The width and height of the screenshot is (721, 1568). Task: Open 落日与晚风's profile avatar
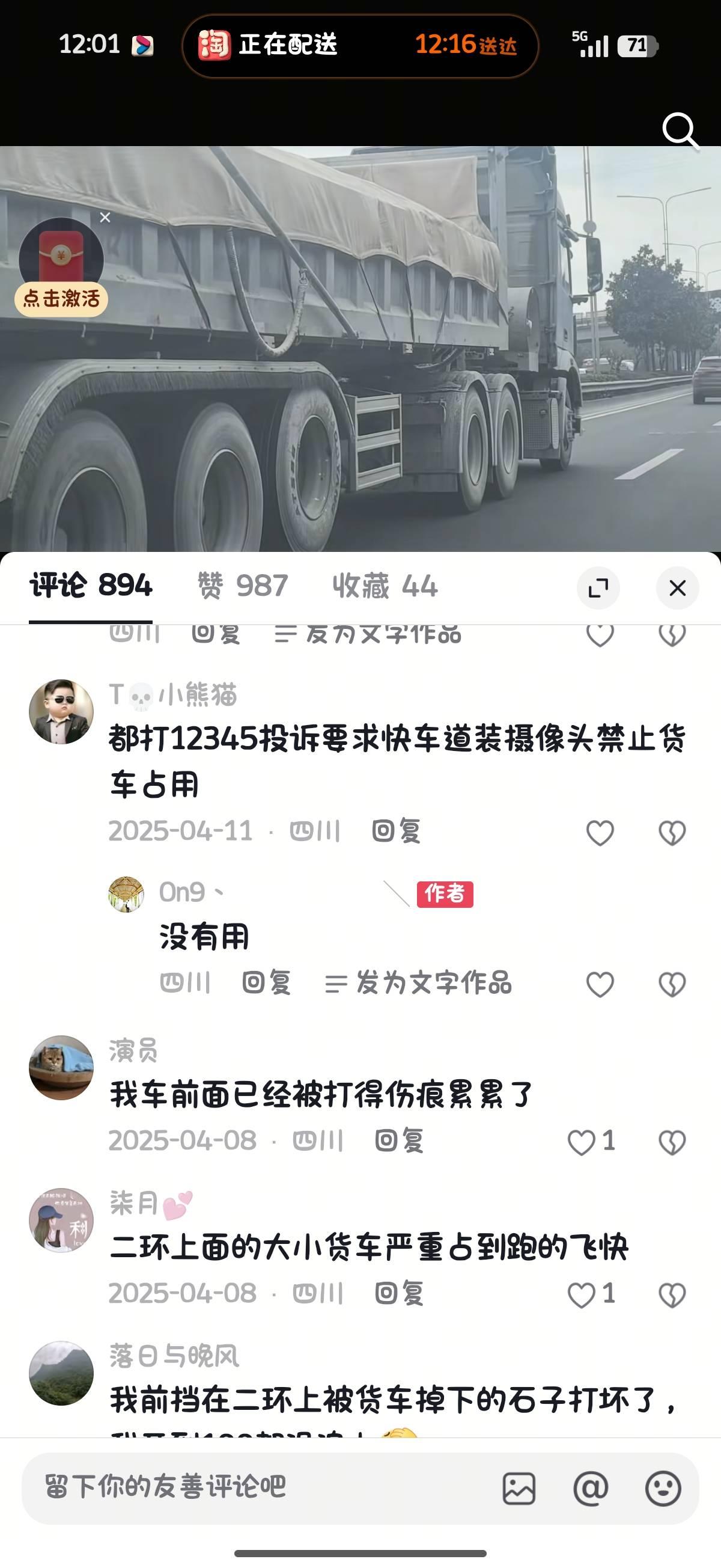[61, 1373]
